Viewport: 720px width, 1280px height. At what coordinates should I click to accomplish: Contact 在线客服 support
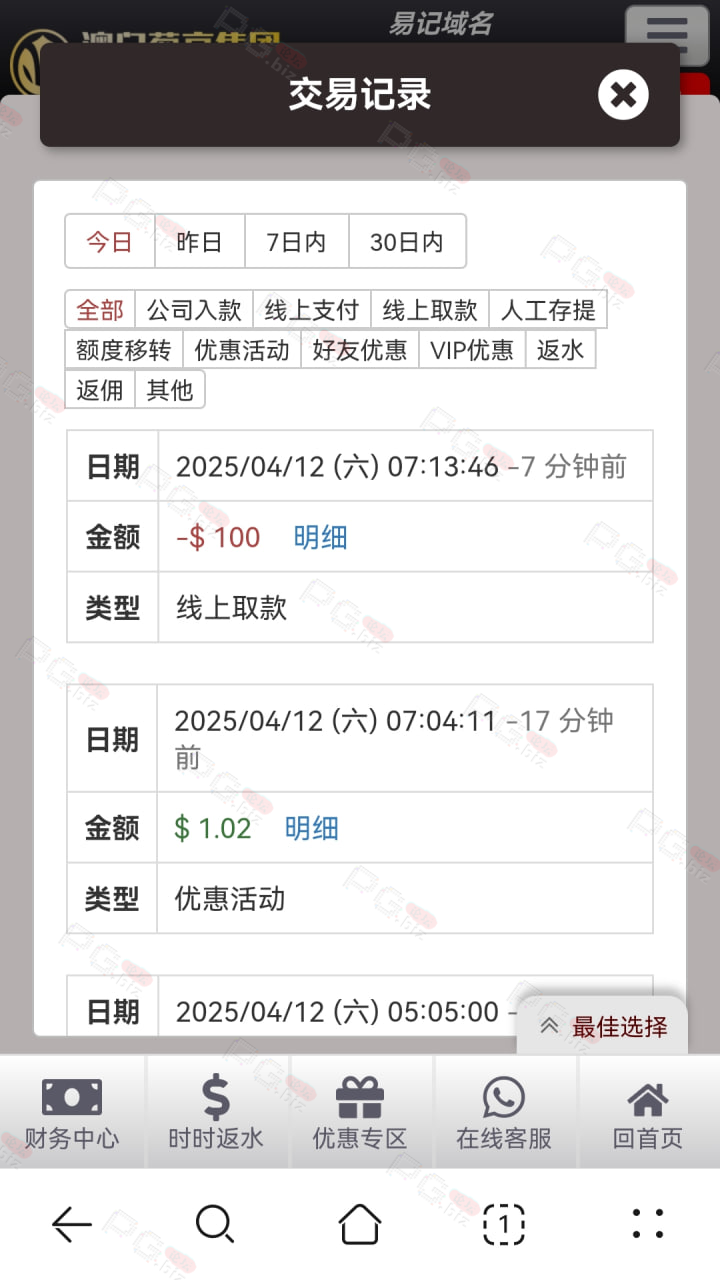click(x=504, y=1112)
